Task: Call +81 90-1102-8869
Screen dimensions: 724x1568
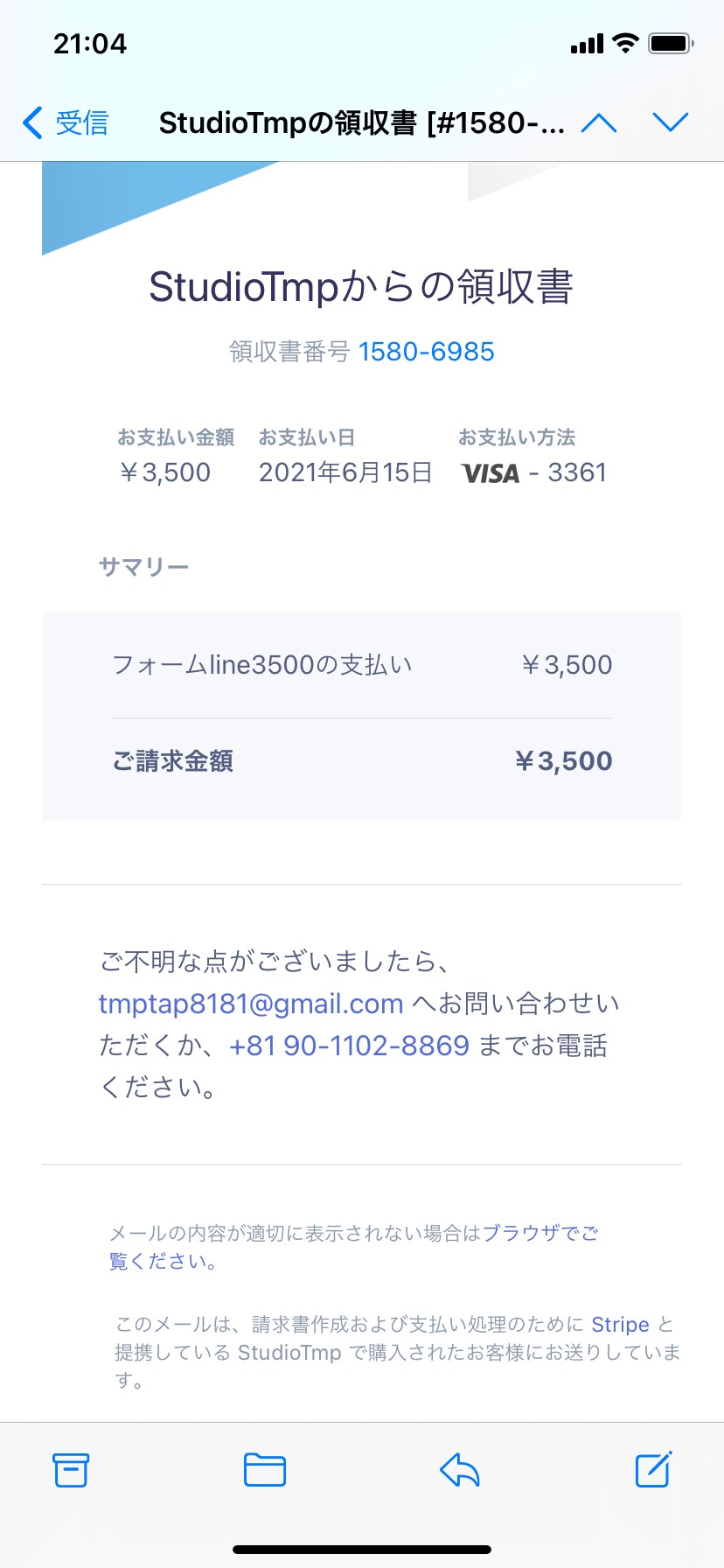Action: 349,1046
